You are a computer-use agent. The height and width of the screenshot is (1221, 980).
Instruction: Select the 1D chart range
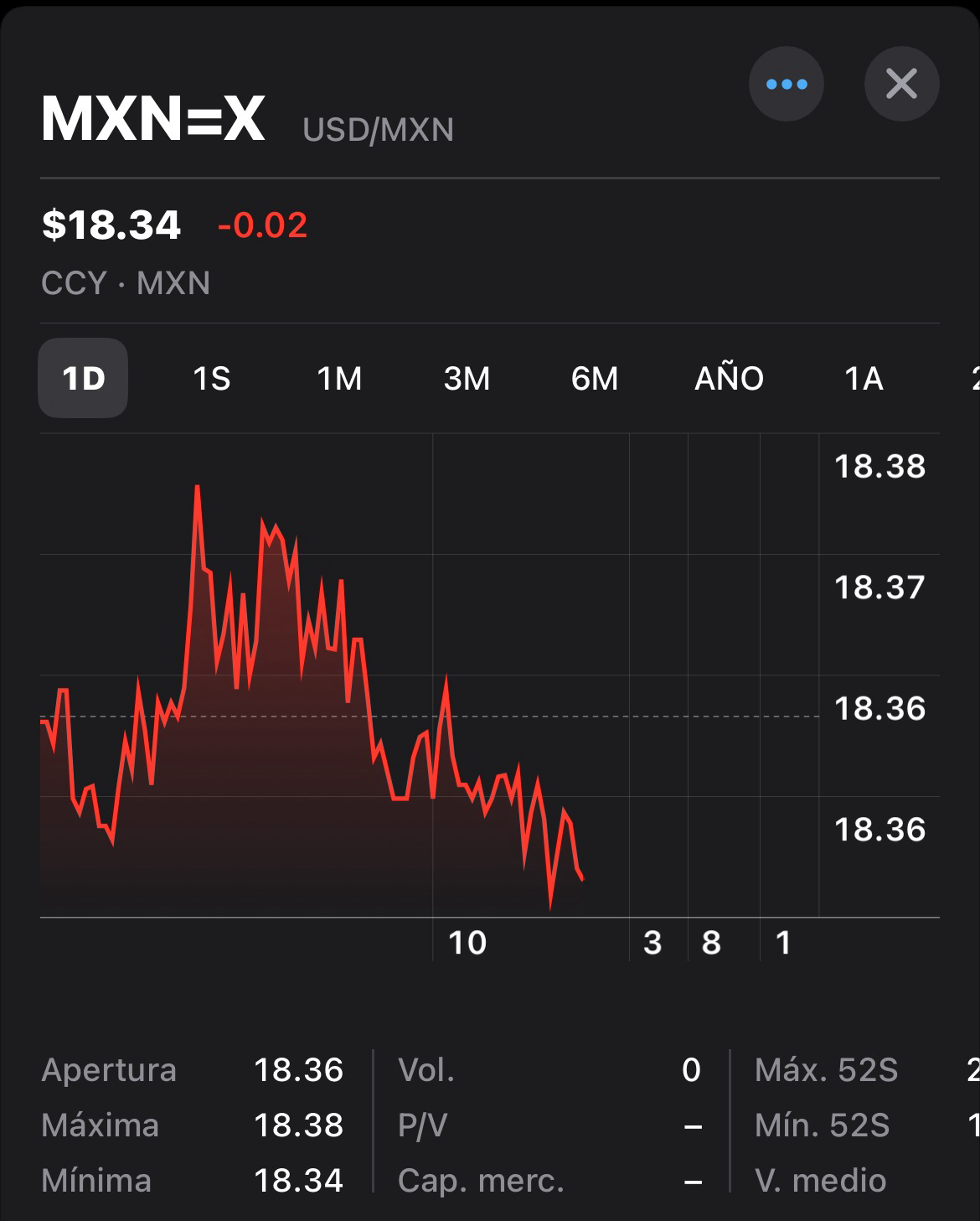coord(83,379)
